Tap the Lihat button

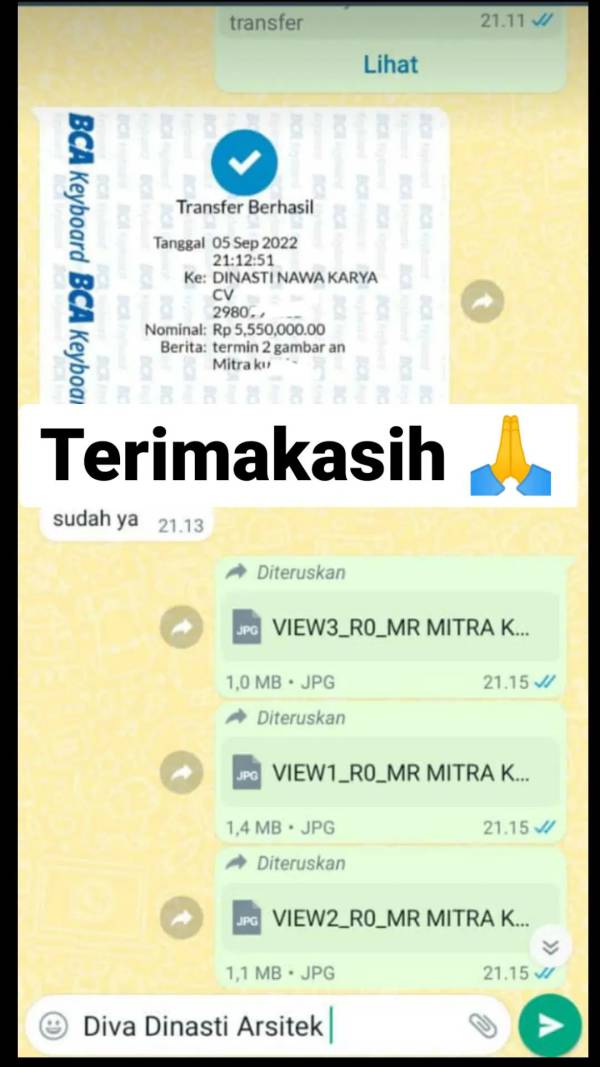pyautogui.click(x=390, y=65)
